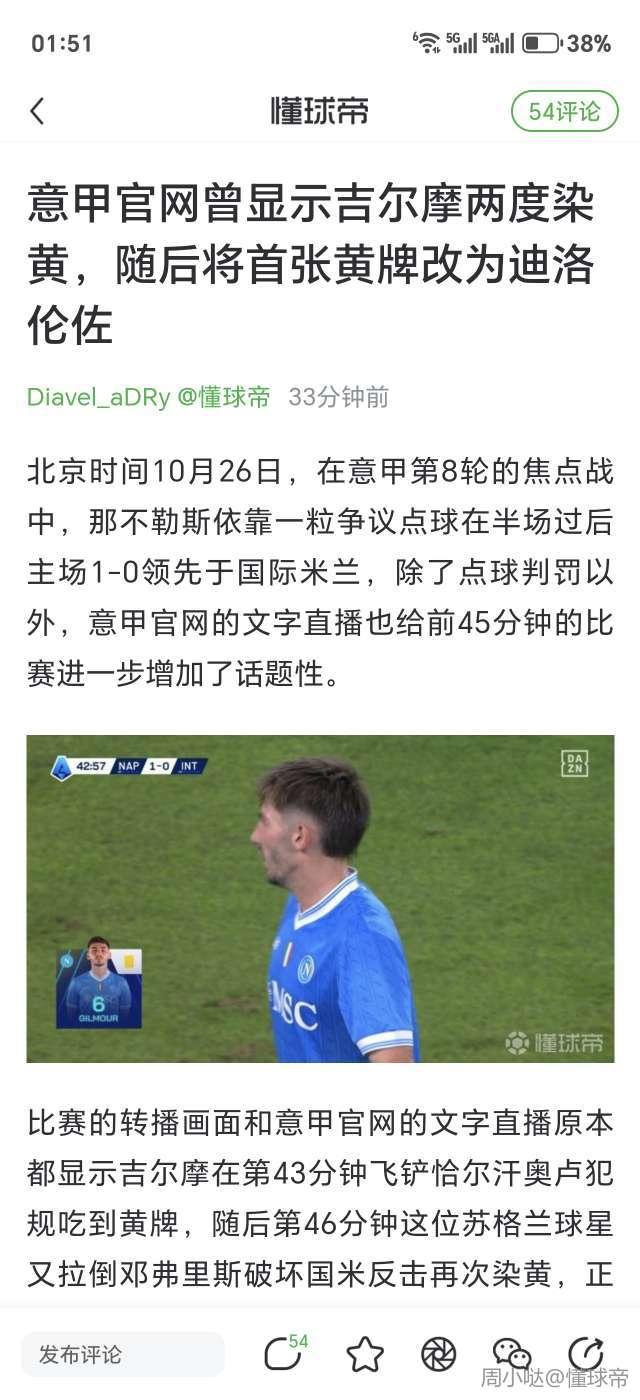The image size is (640, 1400).
Task: Share the article to WeChat
Action: [511, 1354]
